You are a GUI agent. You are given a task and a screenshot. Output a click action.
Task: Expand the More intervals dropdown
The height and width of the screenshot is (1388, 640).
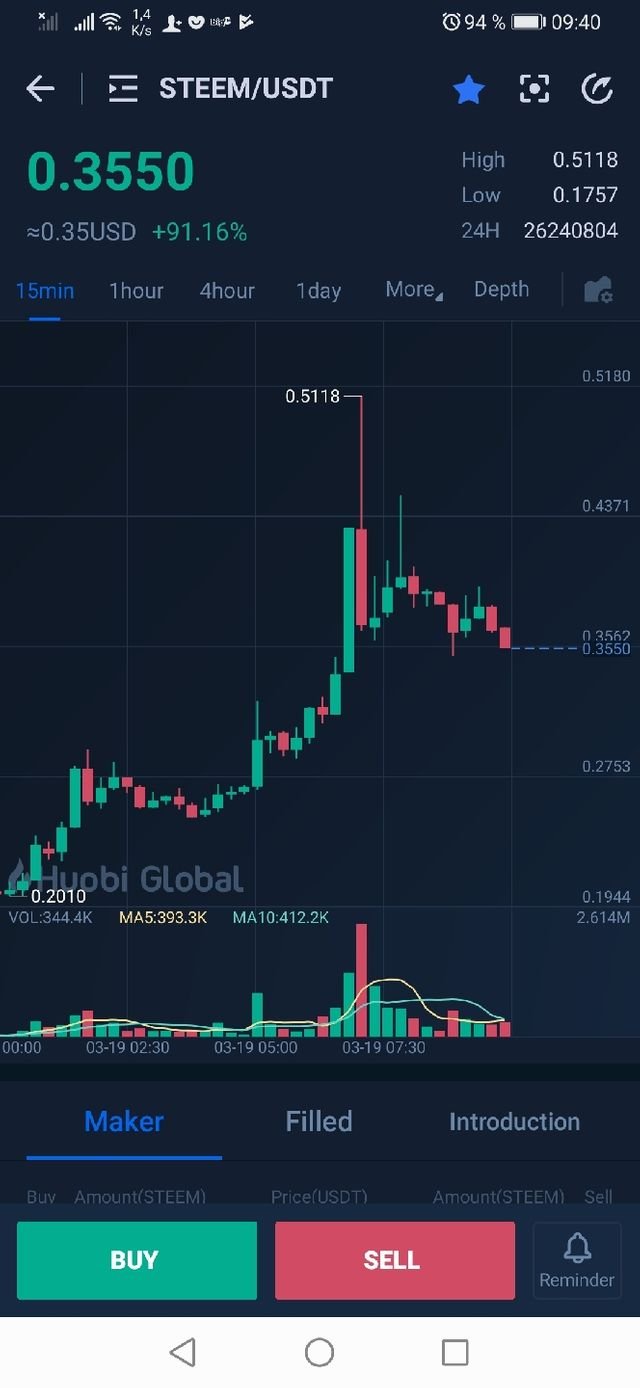coord(413,290)
